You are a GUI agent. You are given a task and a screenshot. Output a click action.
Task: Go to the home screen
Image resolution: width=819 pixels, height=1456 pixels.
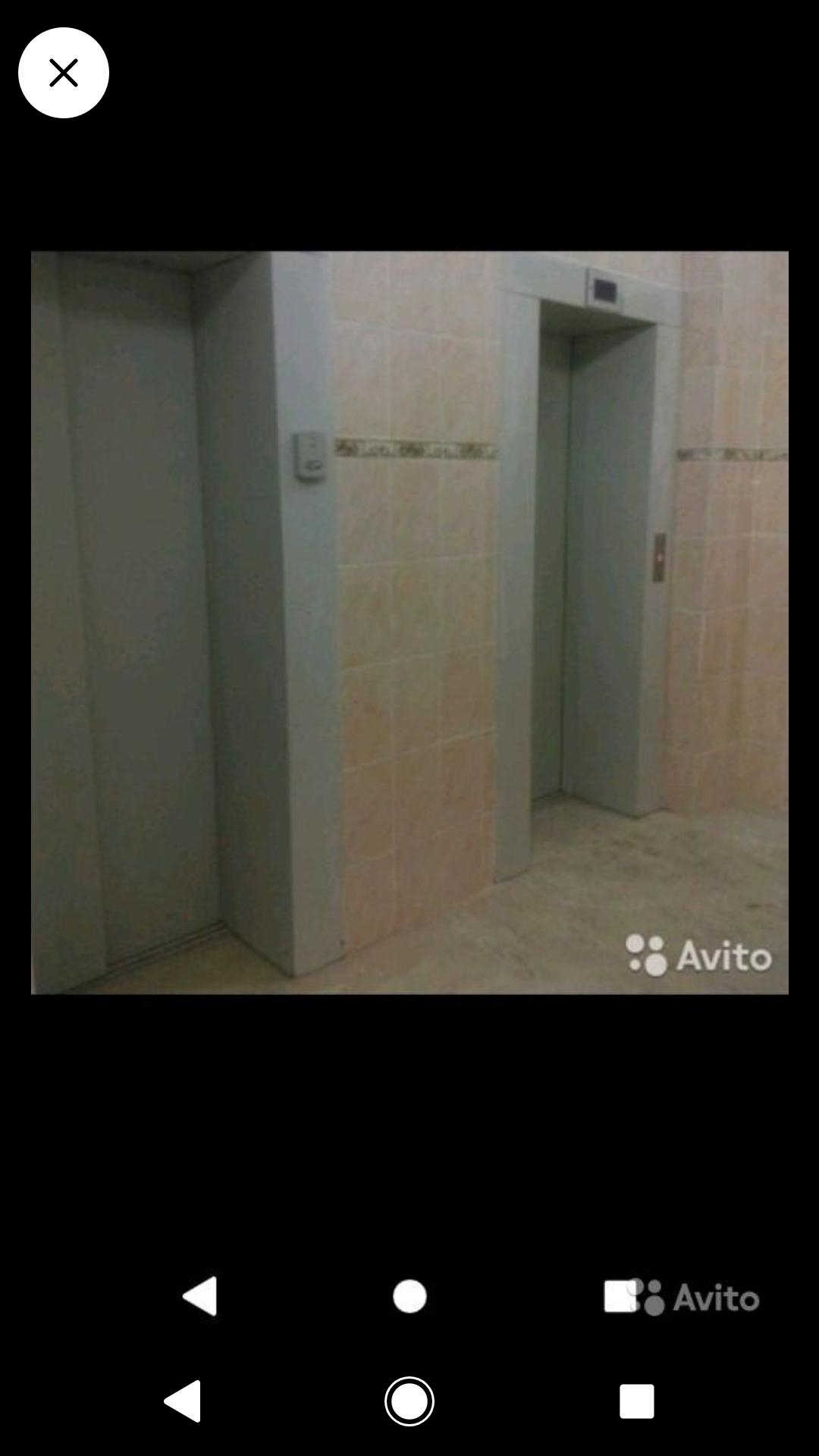[409, 1401]
